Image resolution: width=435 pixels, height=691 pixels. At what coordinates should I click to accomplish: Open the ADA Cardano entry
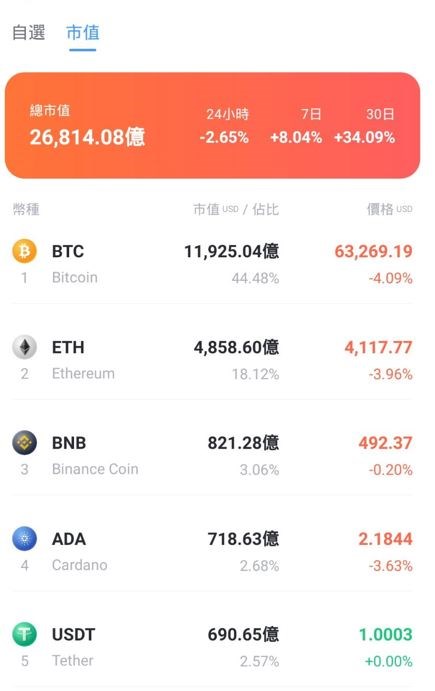[x=212, y=552]
